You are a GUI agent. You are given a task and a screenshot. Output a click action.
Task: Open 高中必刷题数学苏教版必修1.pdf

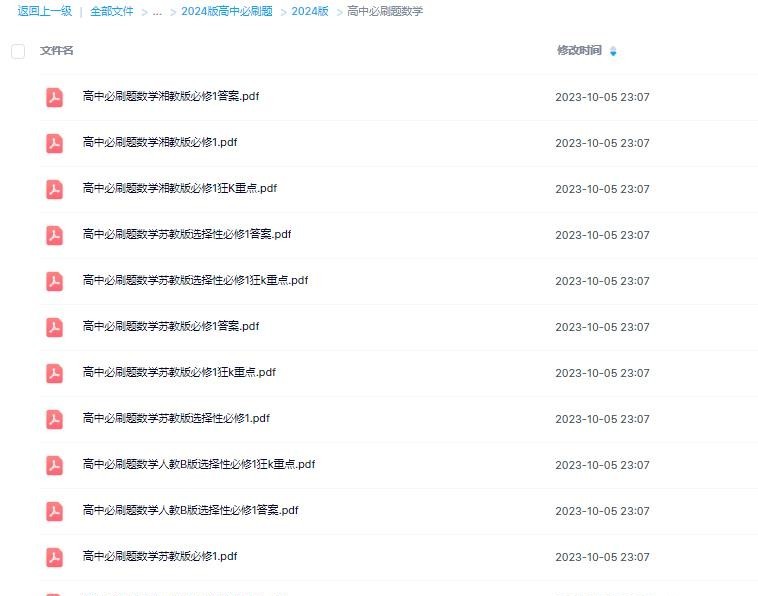pyautogui.click(x=160, y=557)
